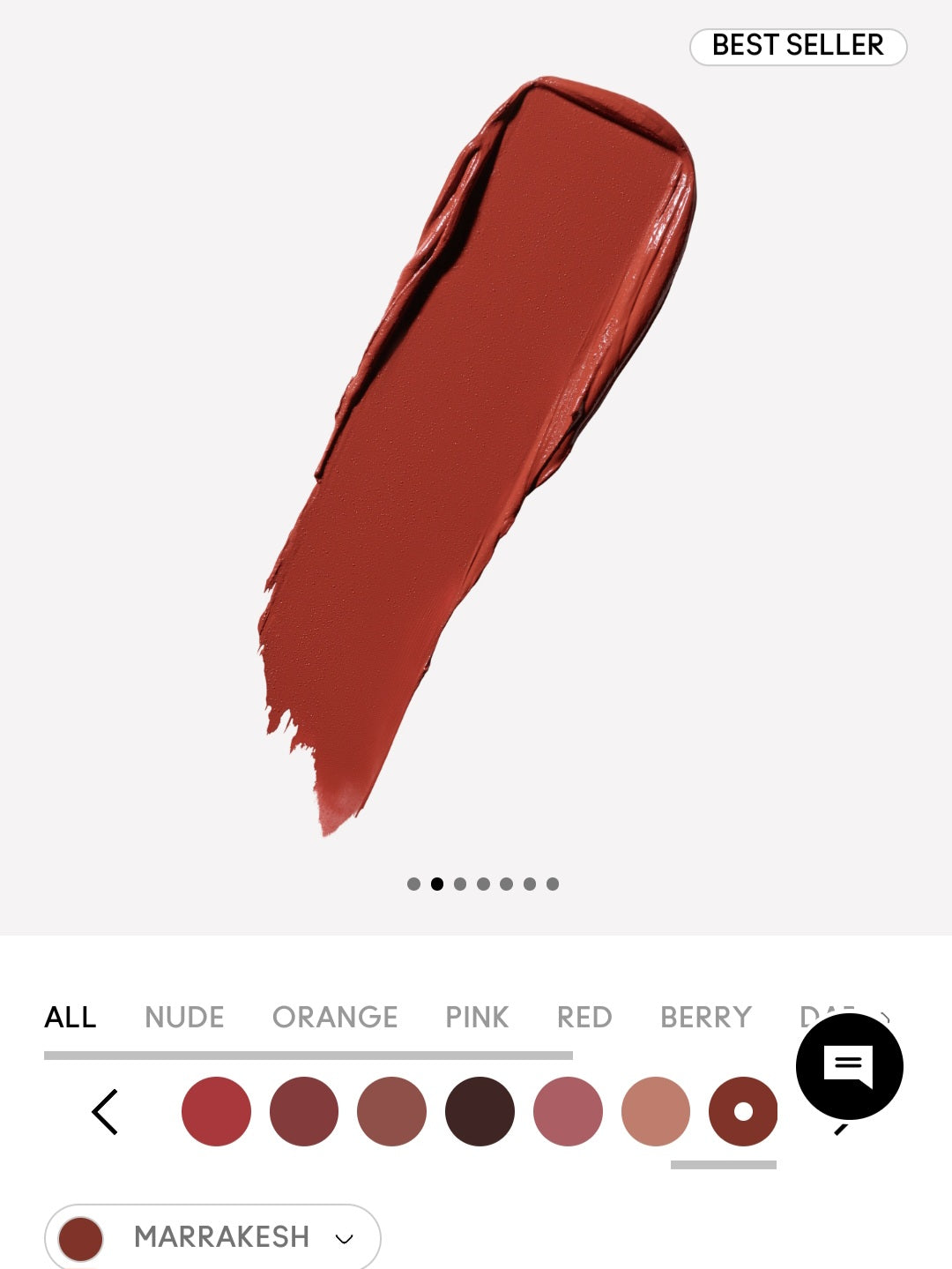Tap the selected Marrakesh swatch
The image size is (952, 1269).
pos(742,1111)
